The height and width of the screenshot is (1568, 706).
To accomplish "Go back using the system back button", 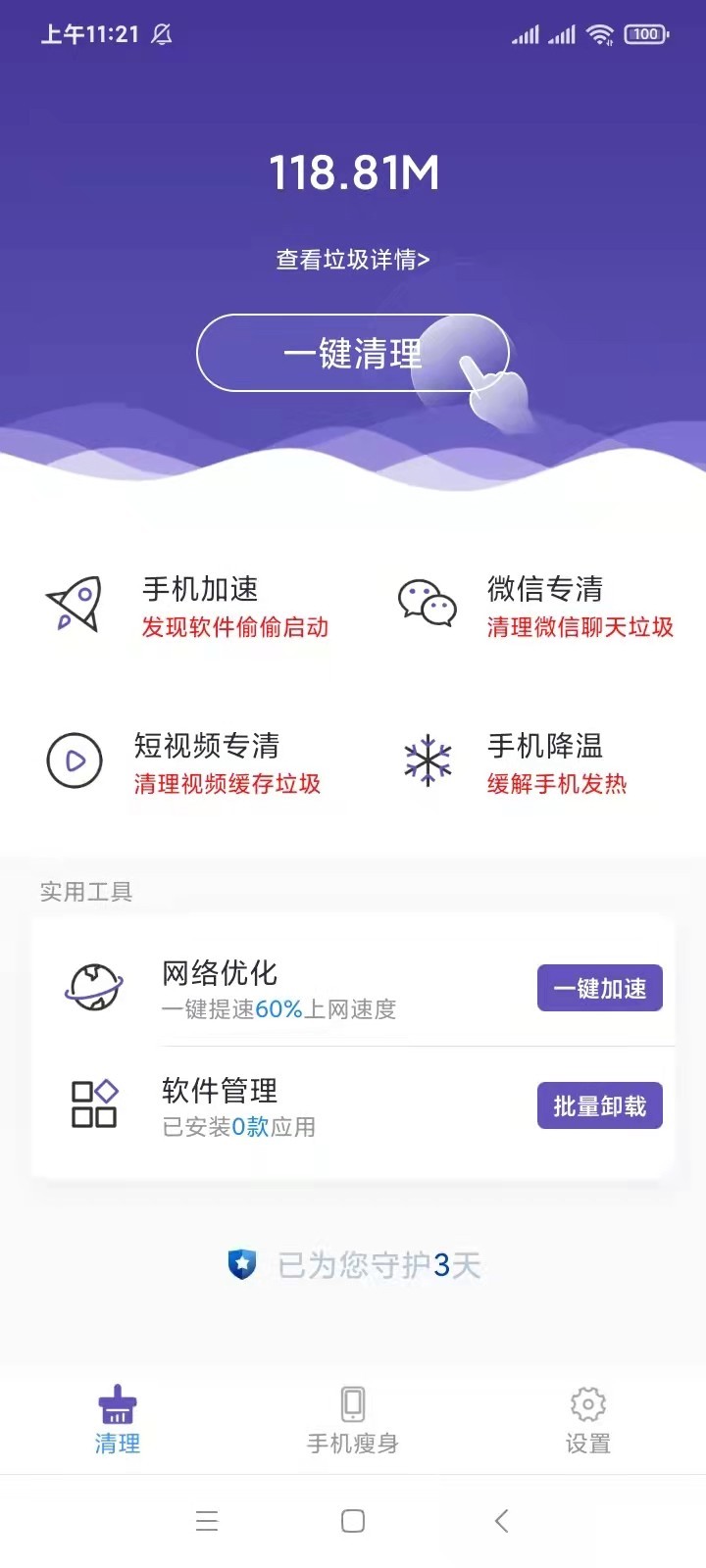I will coord(502,1521).
